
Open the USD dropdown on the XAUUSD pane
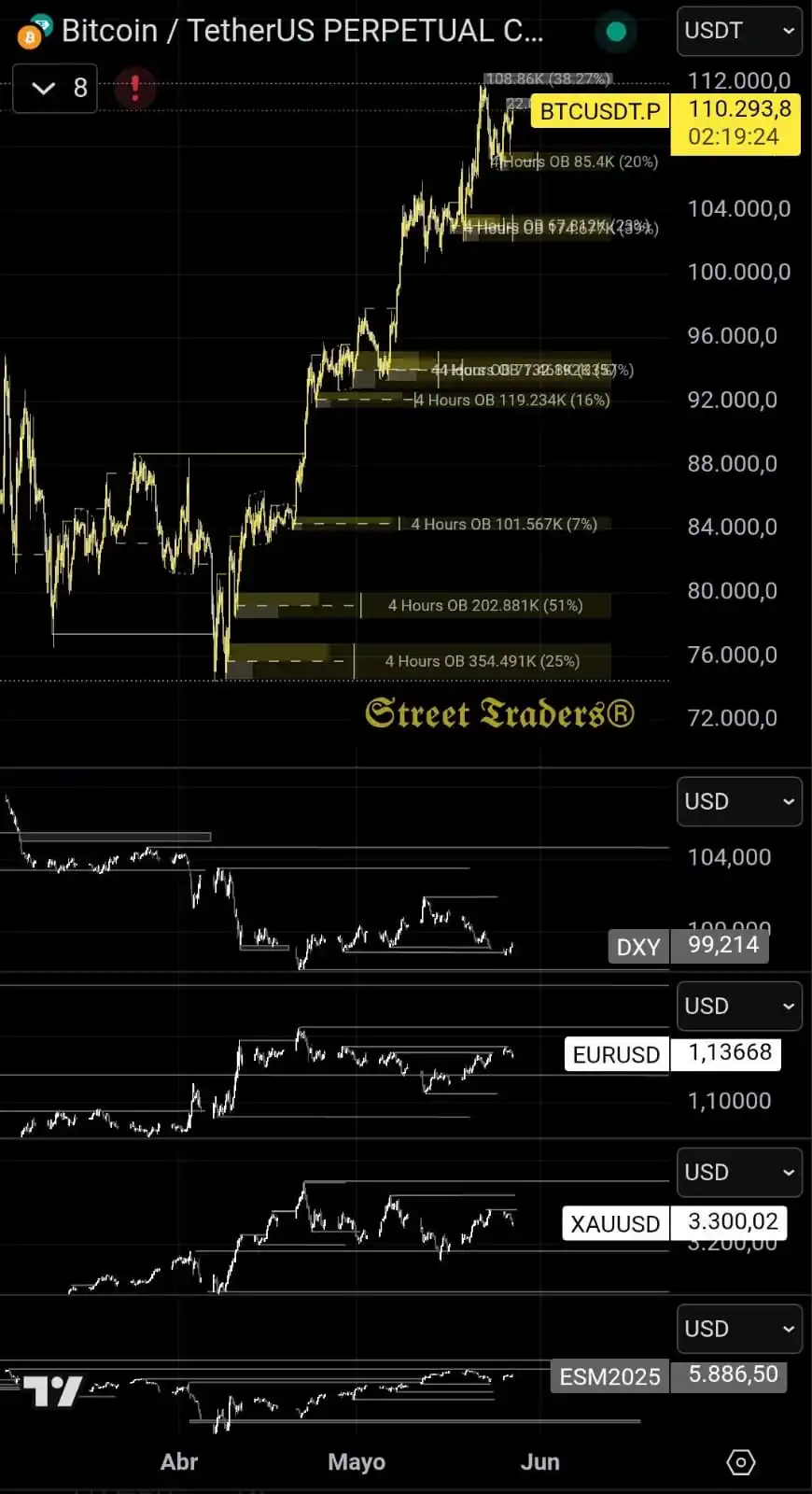click(738, 1172)
